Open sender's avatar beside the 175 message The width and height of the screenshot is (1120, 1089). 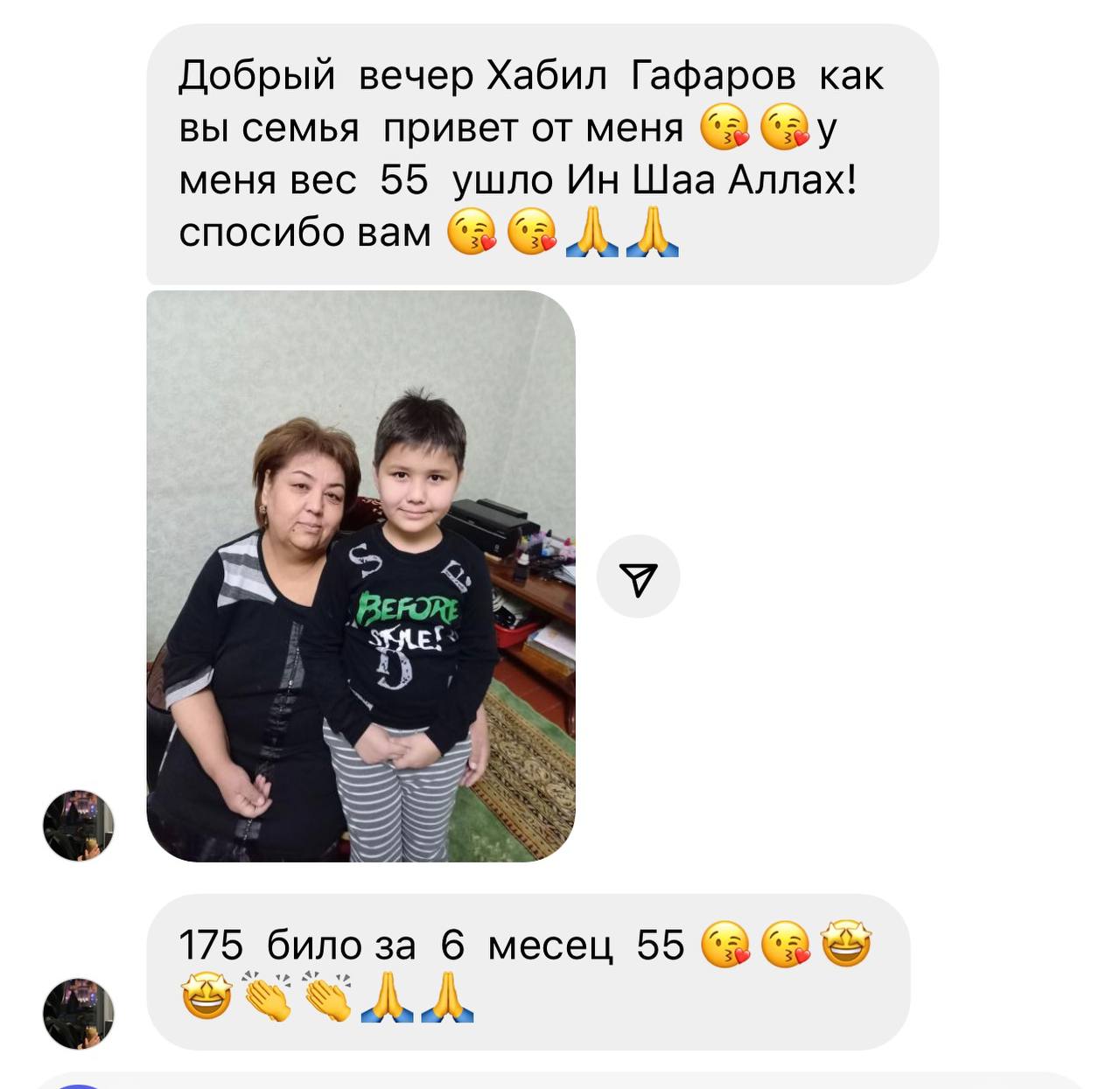click(x=79, y=1013)
